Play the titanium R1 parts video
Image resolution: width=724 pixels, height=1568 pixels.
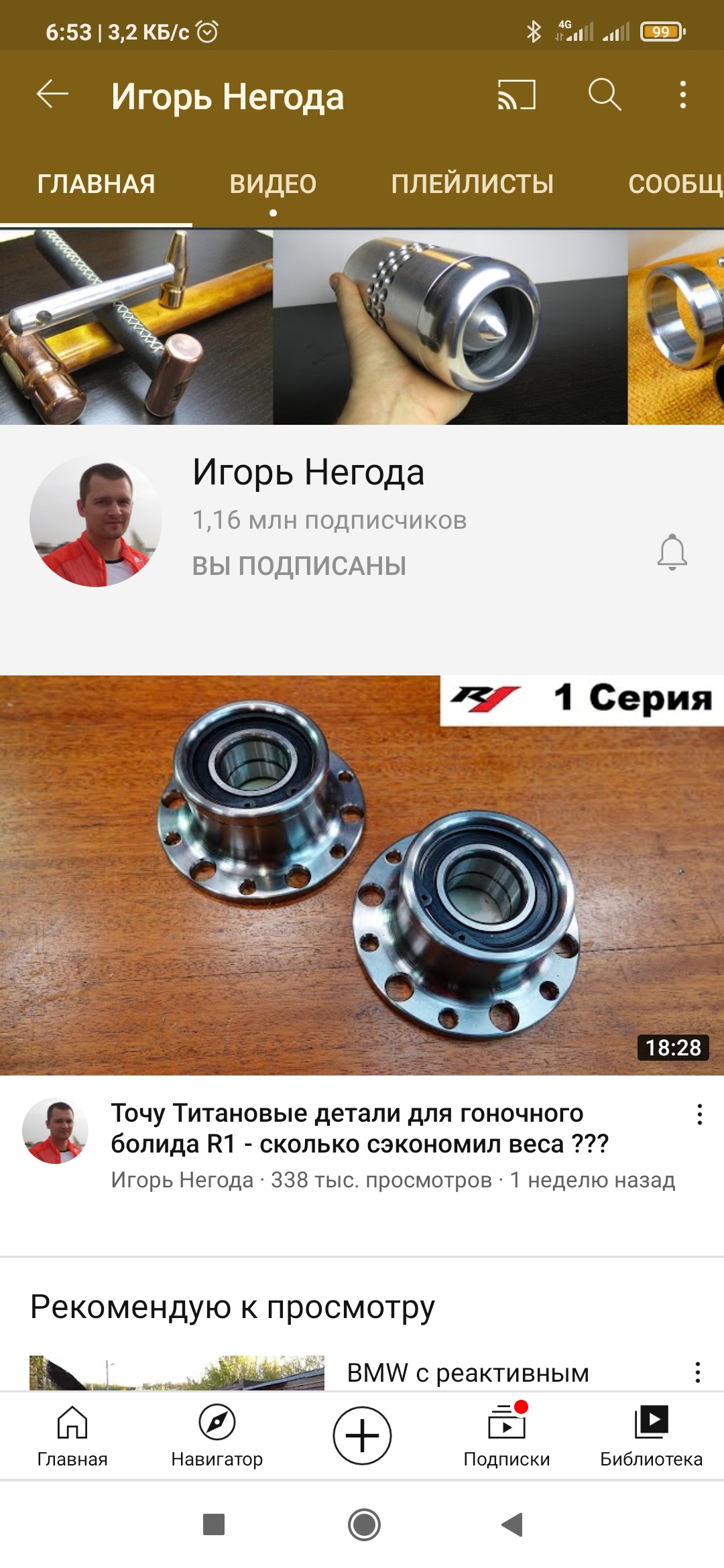[362, 874]
